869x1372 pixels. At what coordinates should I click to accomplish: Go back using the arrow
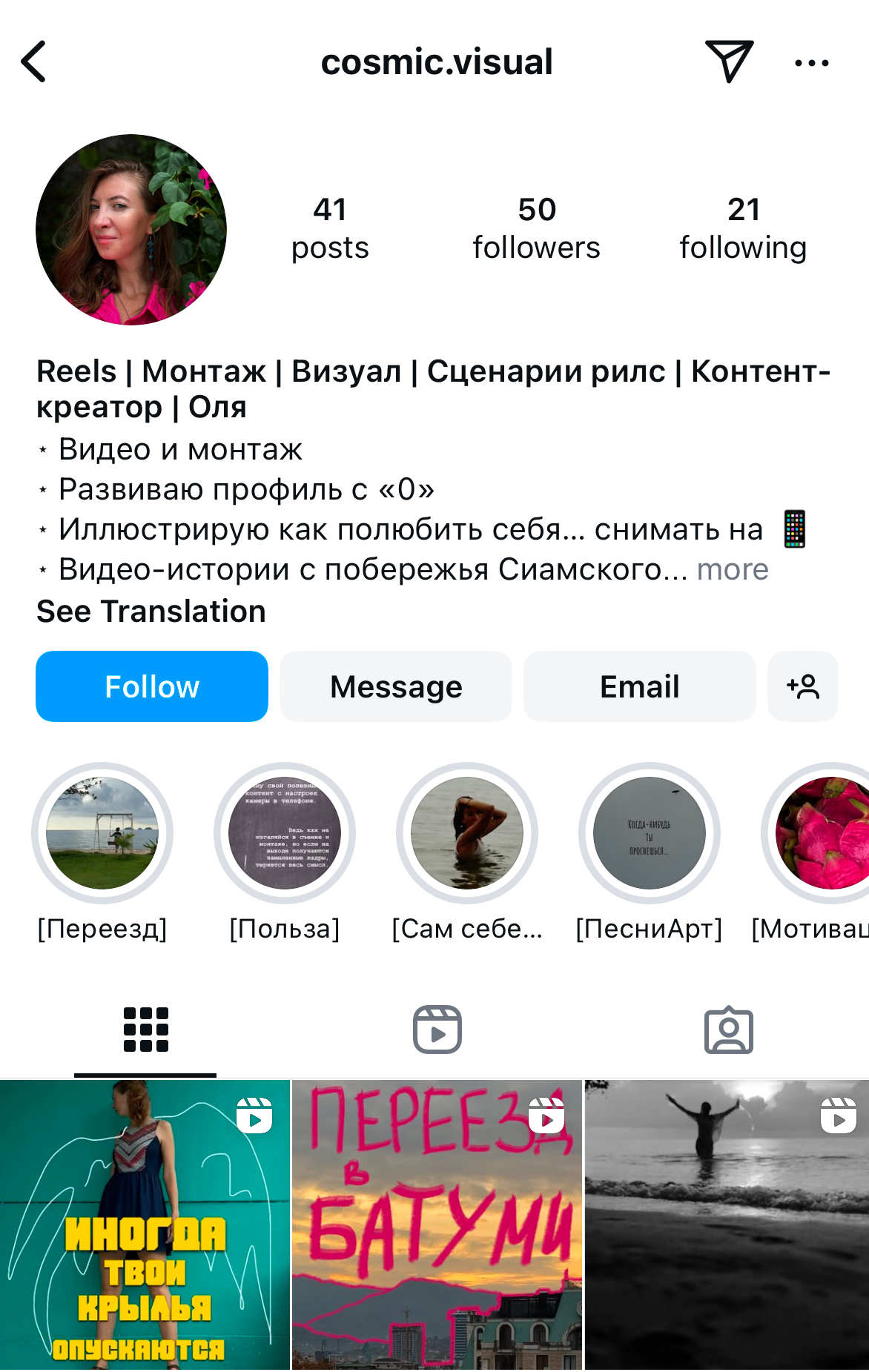33,62
